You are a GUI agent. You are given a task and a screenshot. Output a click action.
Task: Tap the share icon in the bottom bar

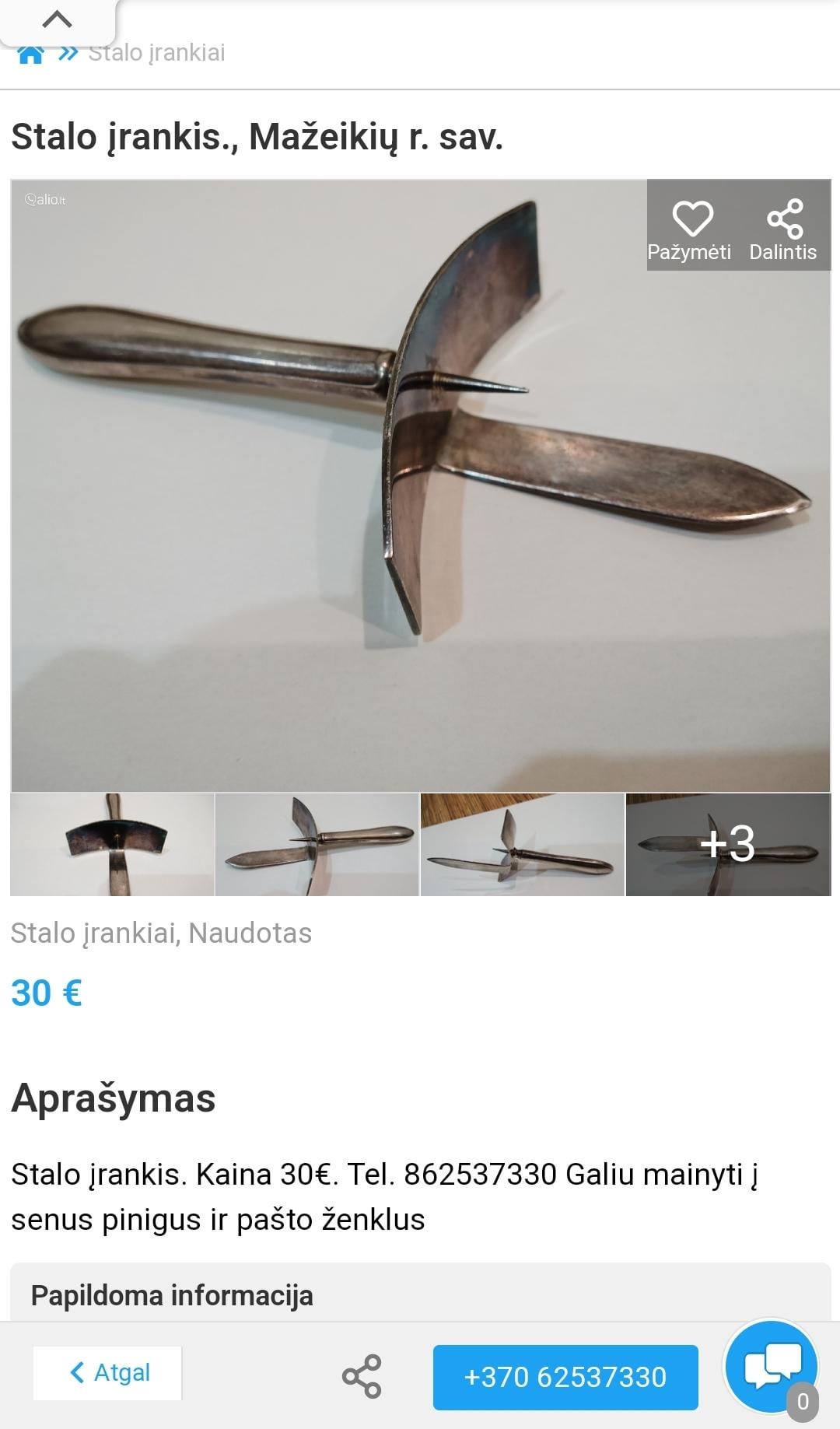(x=362, y=1376)
